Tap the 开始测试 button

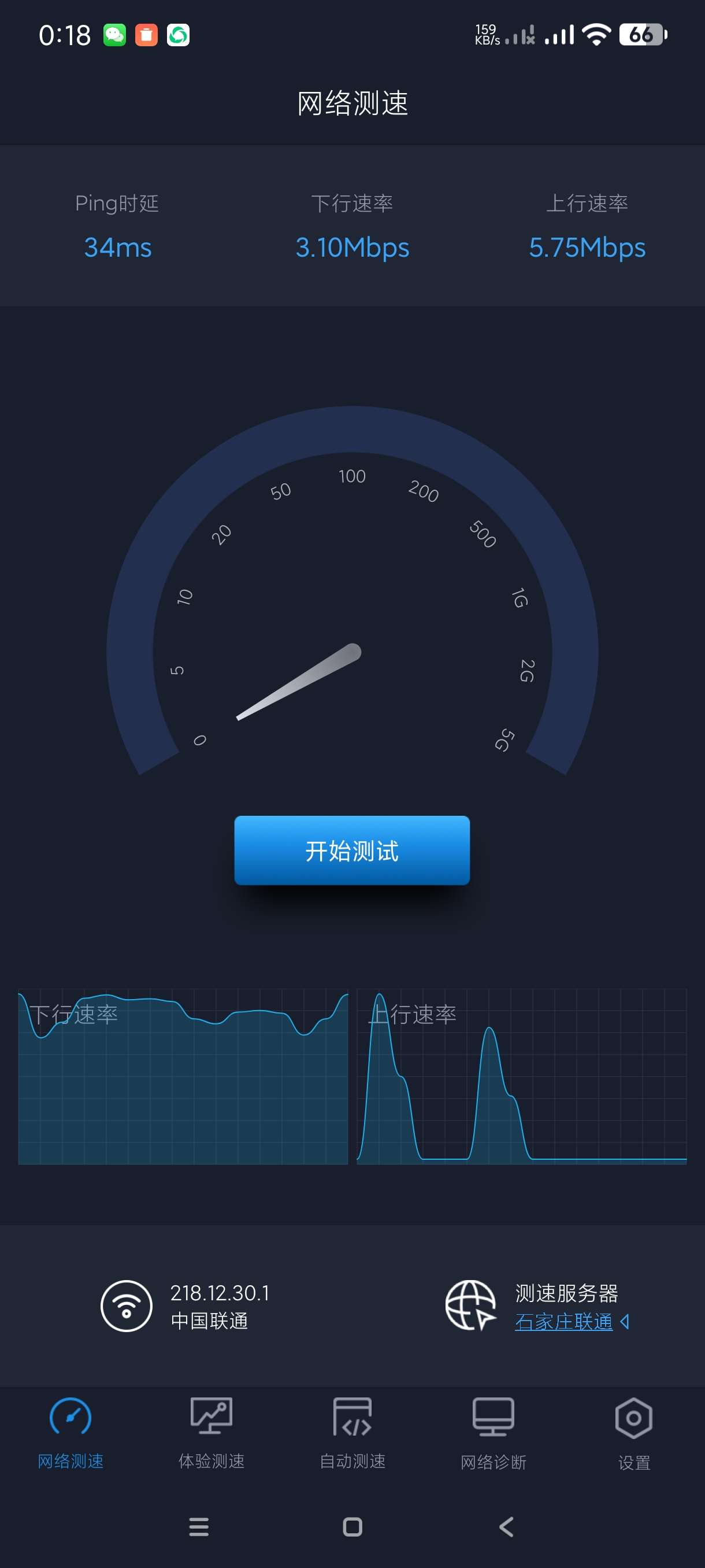pos(351,850)
